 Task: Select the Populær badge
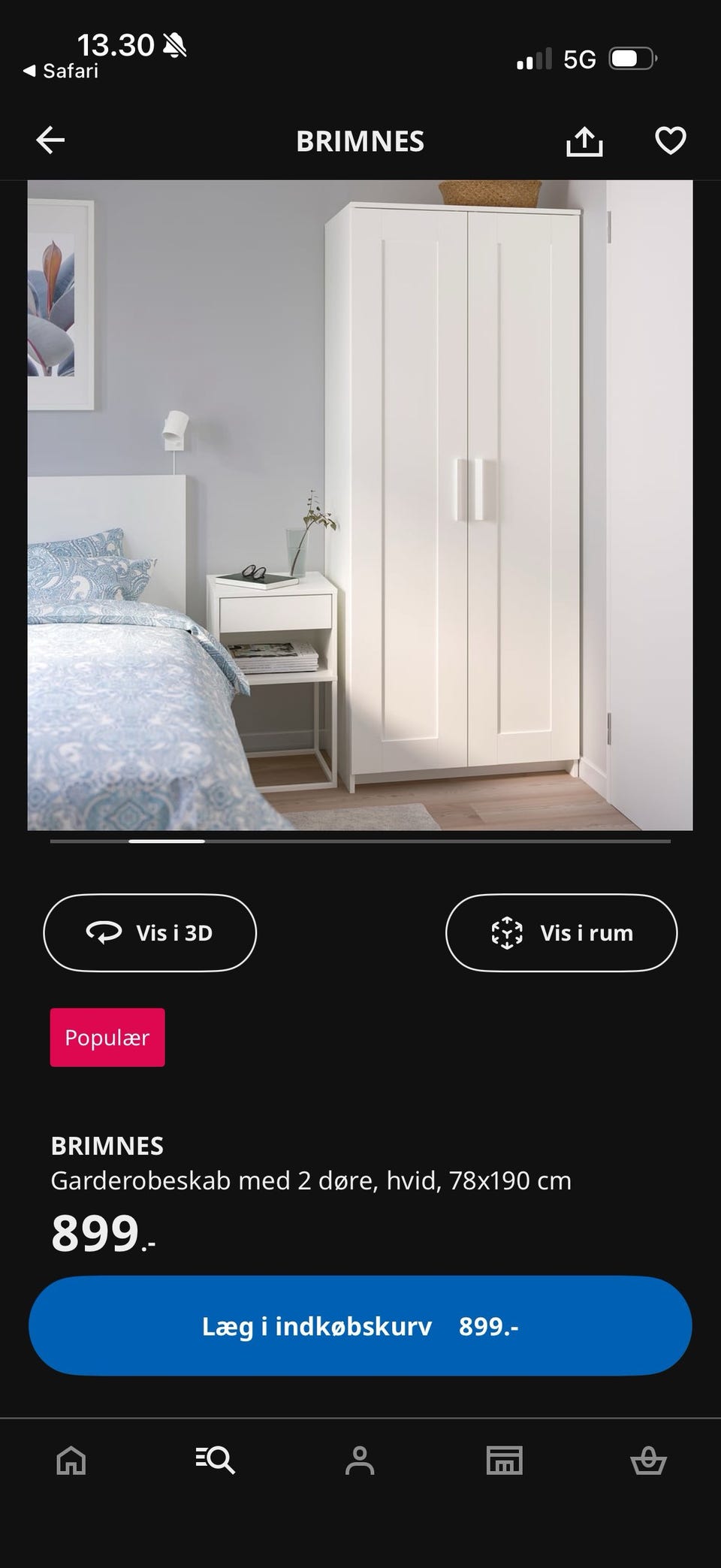click(107, 1038)
